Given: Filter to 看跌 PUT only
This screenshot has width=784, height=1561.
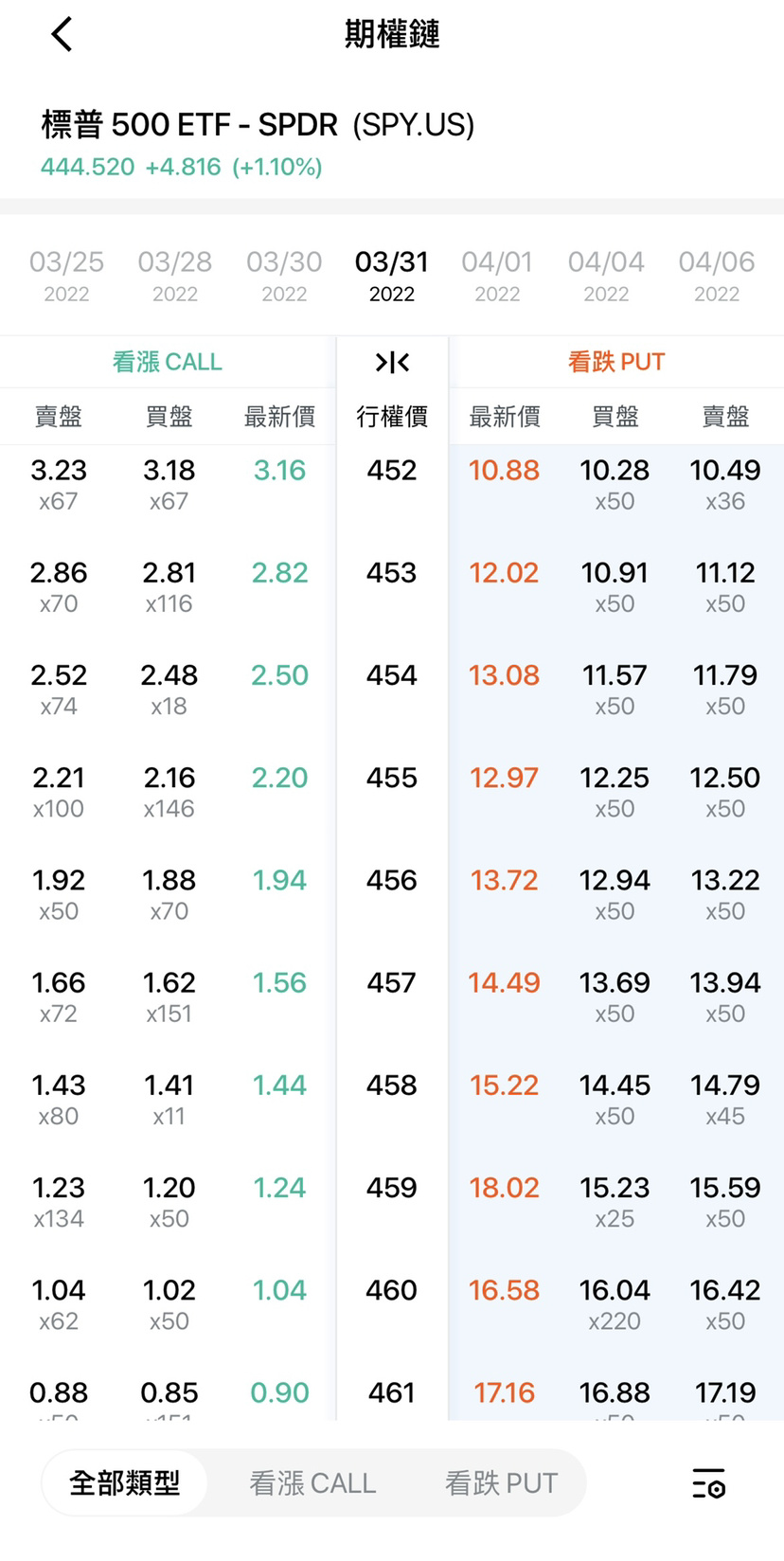Looking at the screenshot, I should pos(501,1482).
